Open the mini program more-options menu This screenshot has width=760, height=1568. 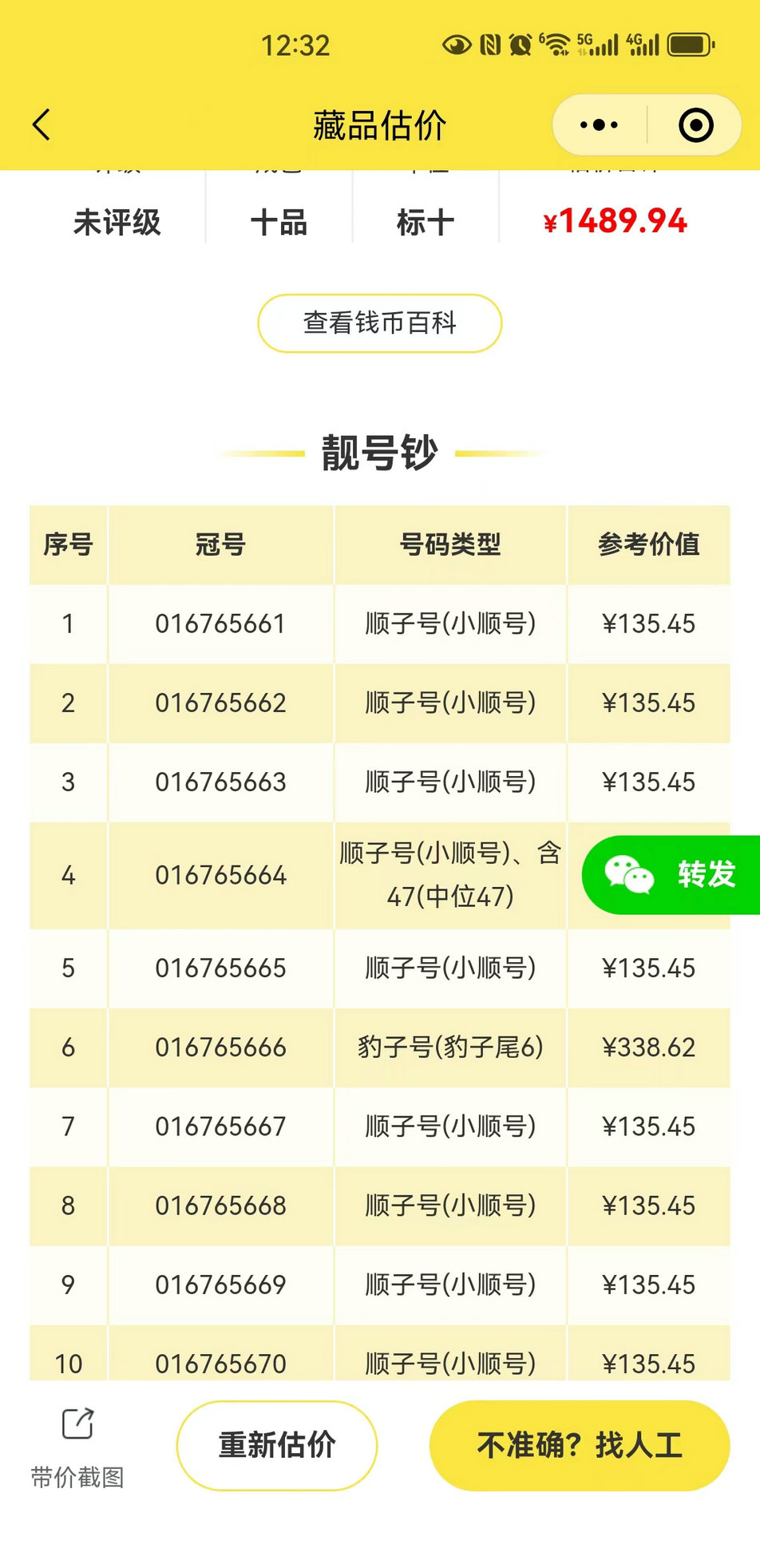(599, 125)
